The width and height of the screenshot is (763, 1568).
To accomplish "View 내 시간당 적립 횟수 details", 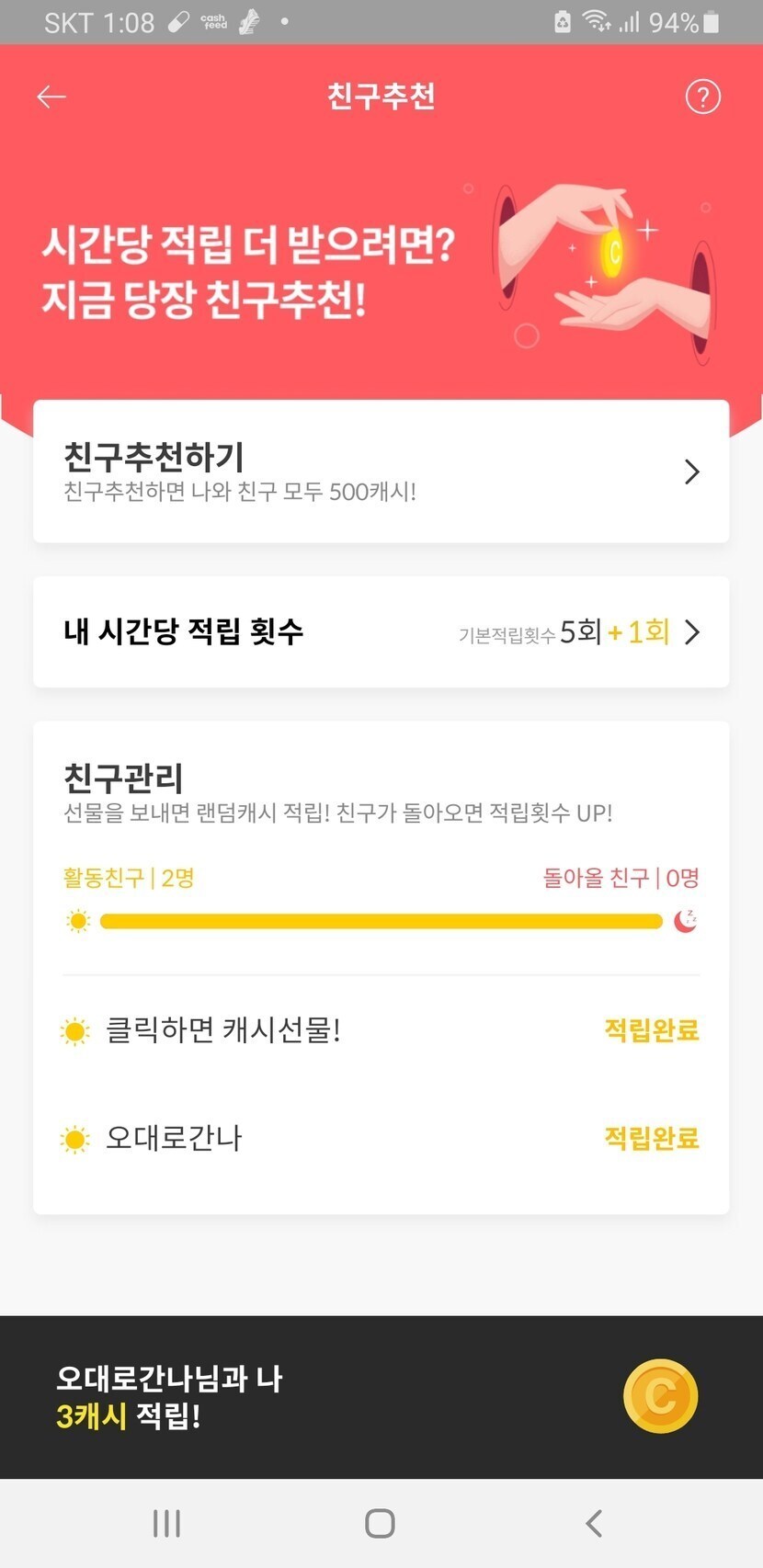I will pos(381,632).
